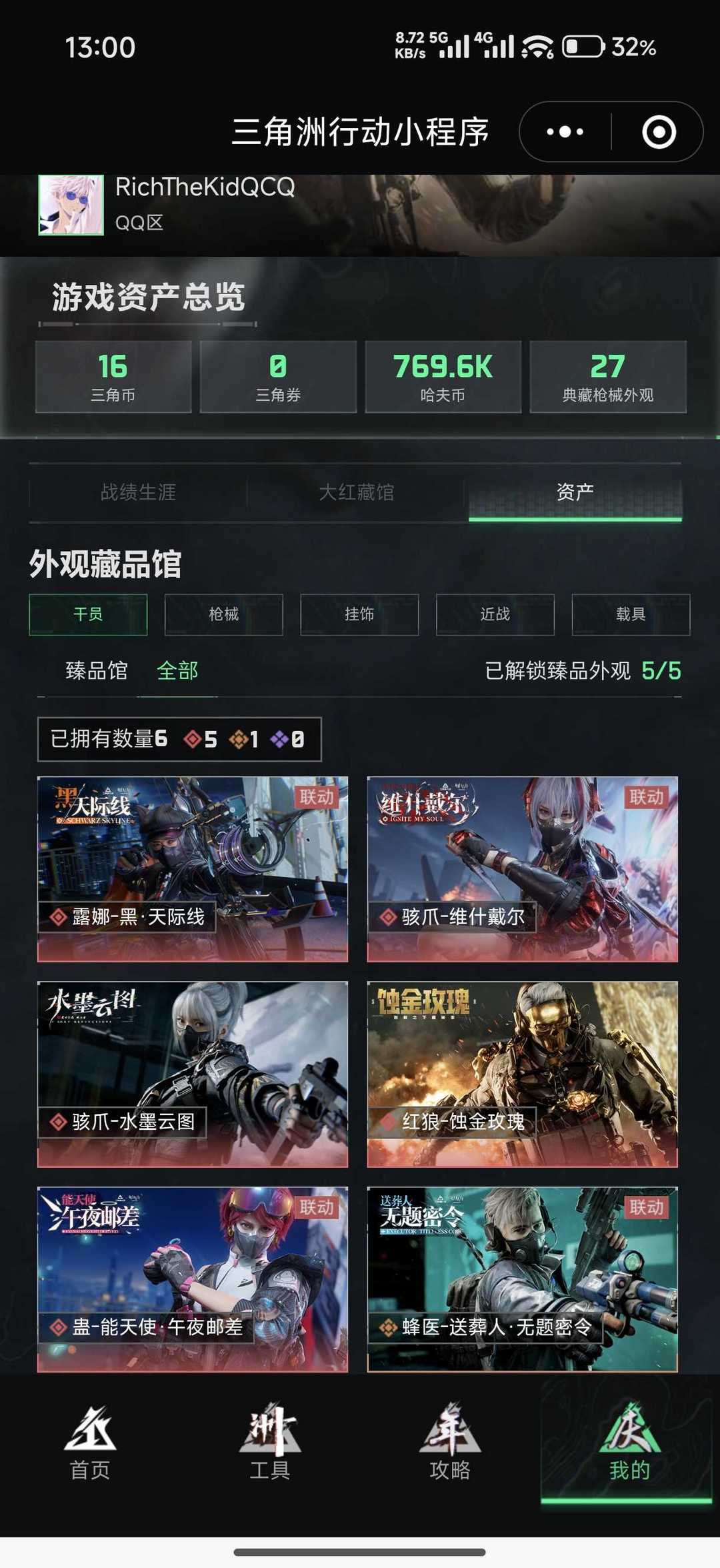The image size is (720, 1568).
Task: Select the 枪械 category chip
Action: [224, 614]
